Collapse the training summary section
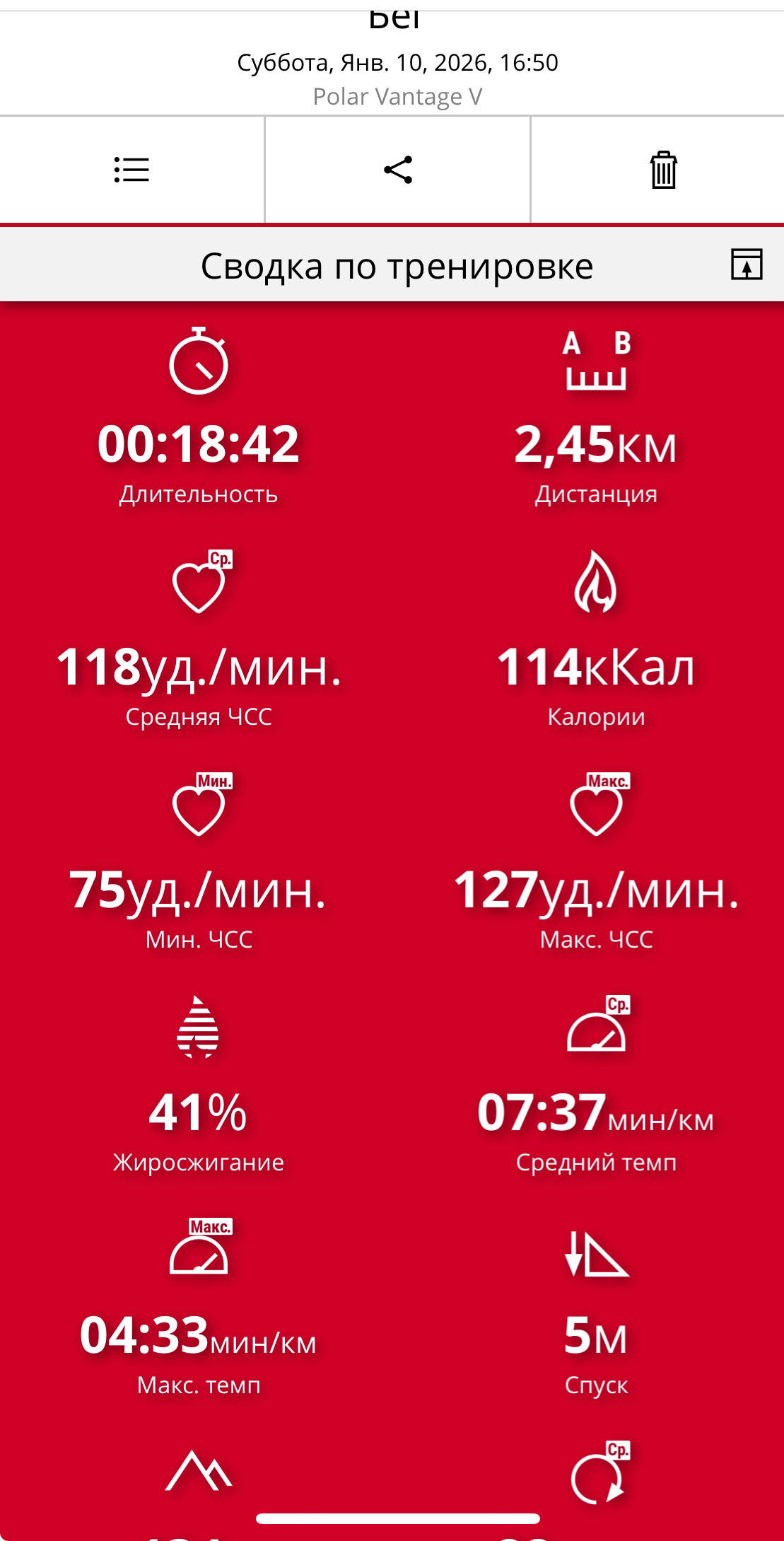This screenshot has height=1541, width=784. coord(747,264)
